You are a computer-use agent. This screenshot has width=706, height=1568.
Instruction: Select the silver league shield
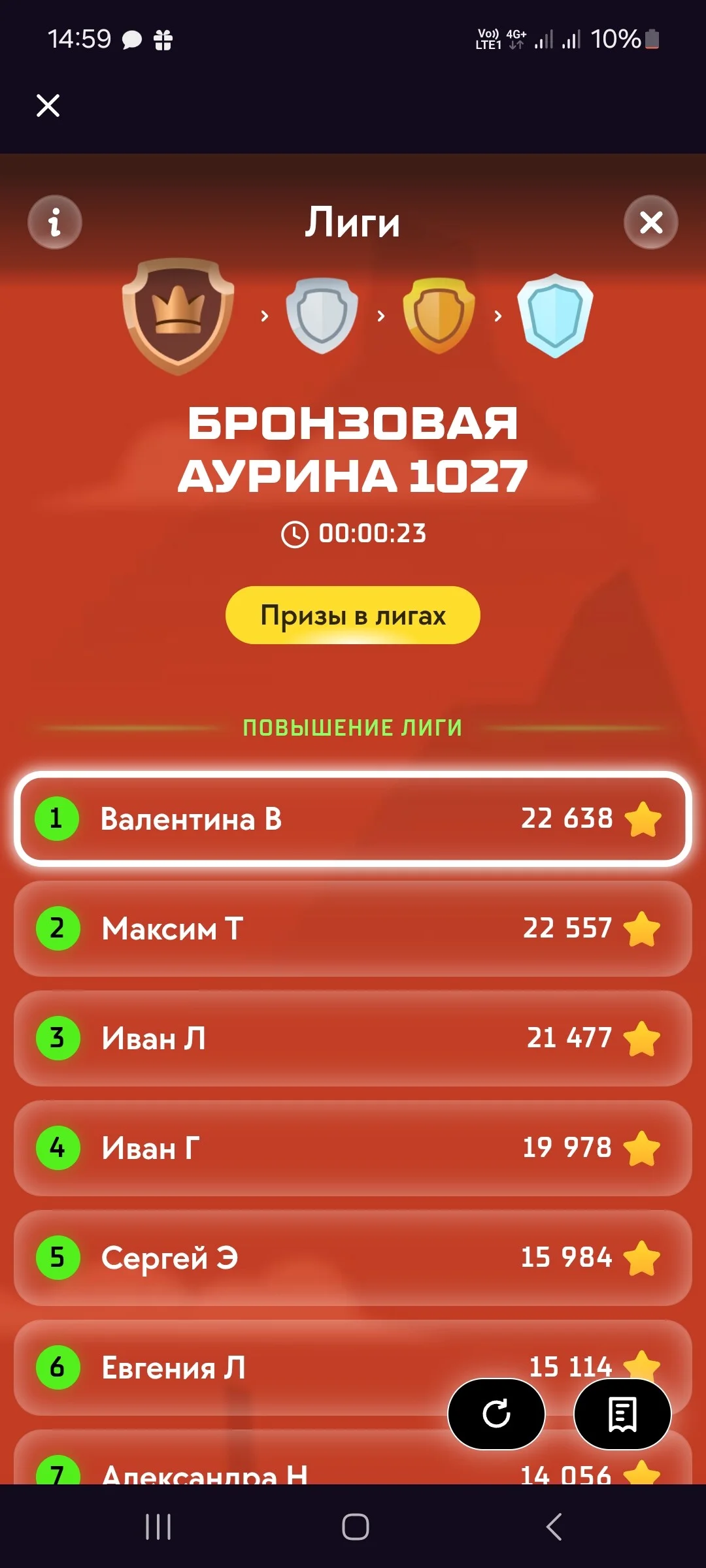click(x=322, y=316)
